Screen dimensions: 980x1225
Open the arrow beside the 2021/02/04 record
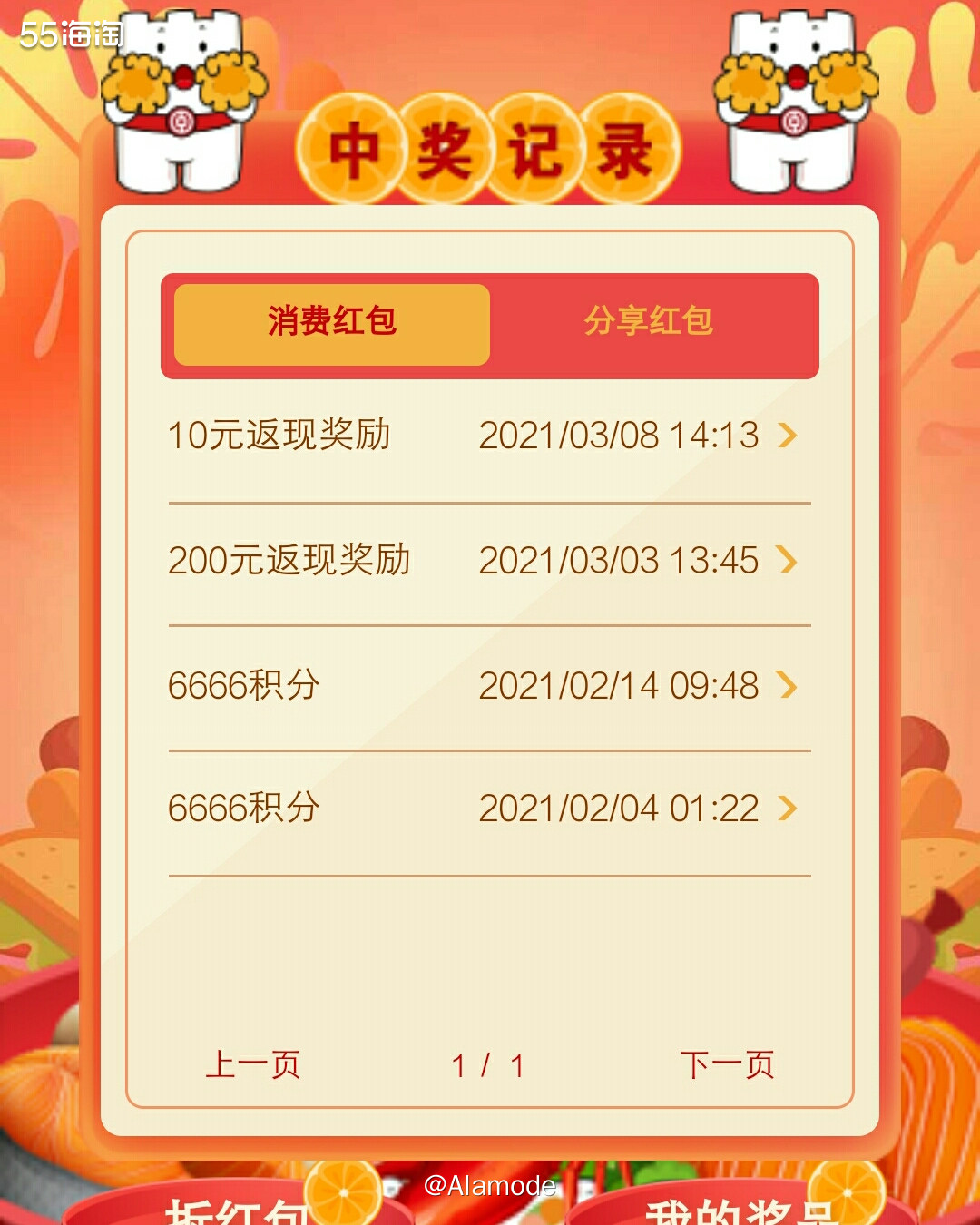[789, 808]
